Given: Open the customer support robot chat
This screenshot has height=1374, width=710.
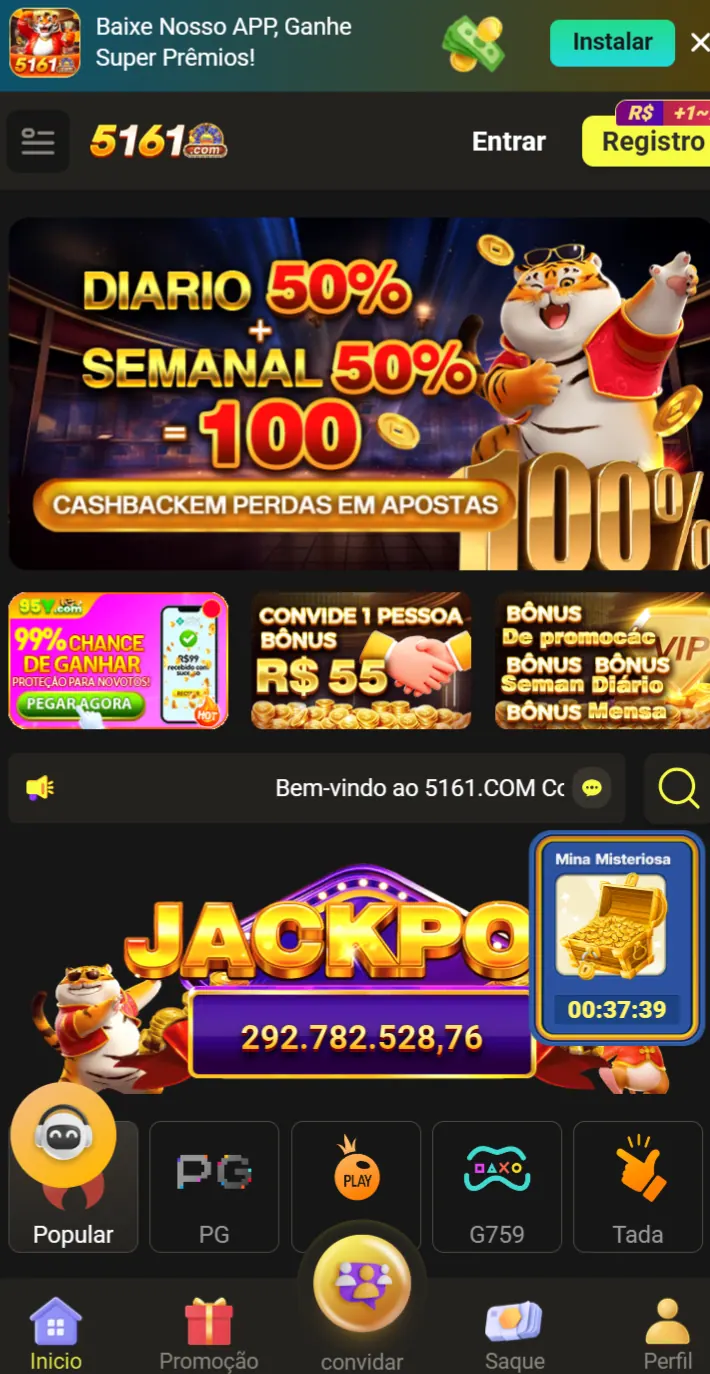Looking at the screenshot, I should [63, 1134].
